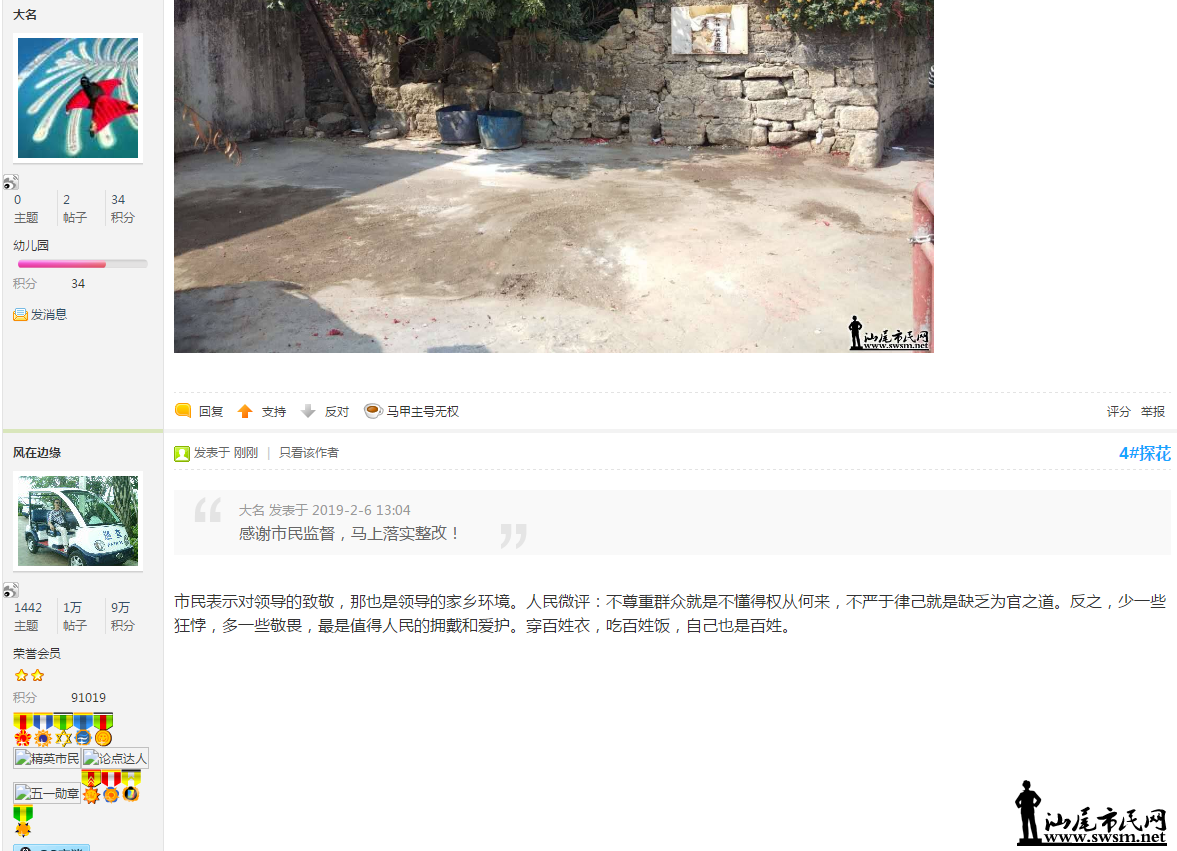
Task: Open the username link 风在边缘
Action: 39,453
